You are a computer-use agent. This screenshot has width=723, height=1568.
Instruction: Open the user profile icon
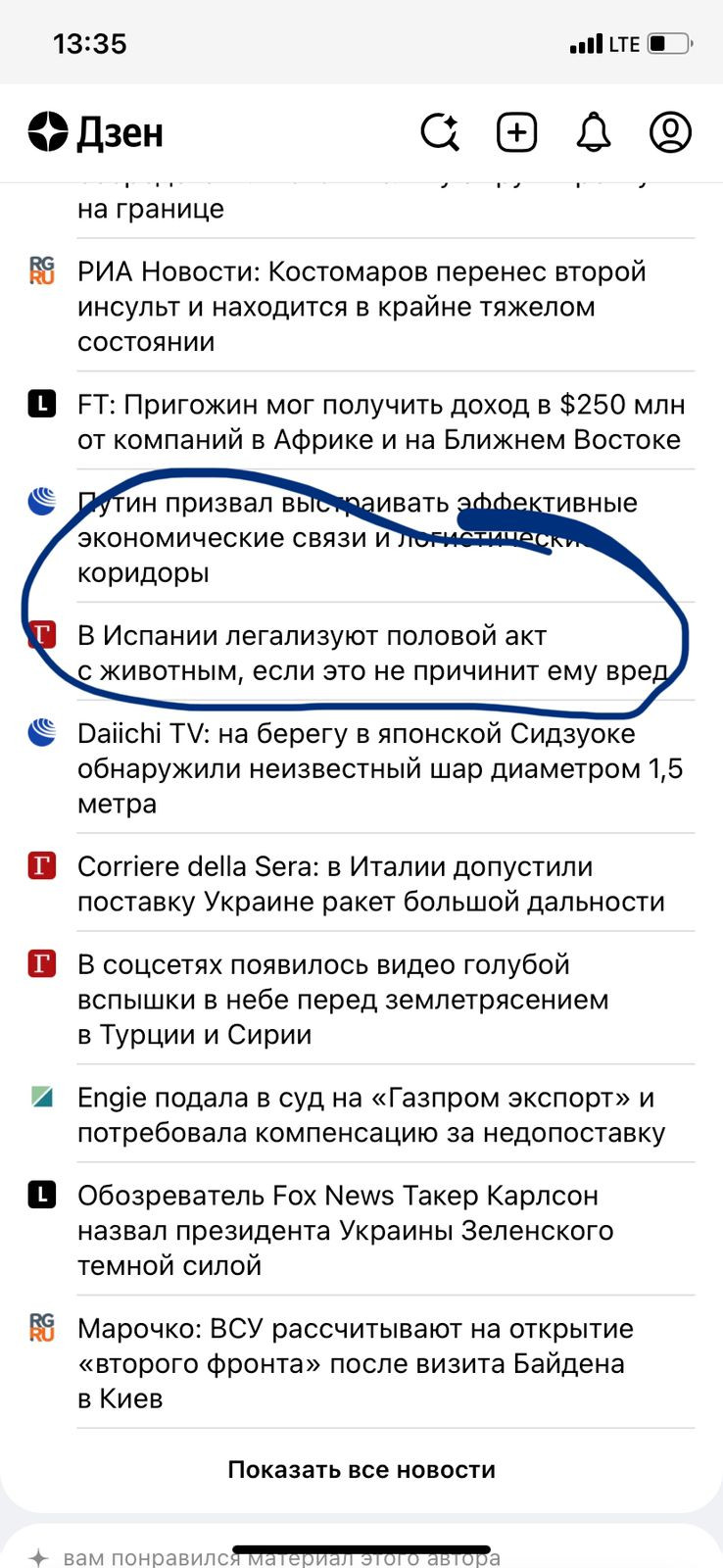670,132
